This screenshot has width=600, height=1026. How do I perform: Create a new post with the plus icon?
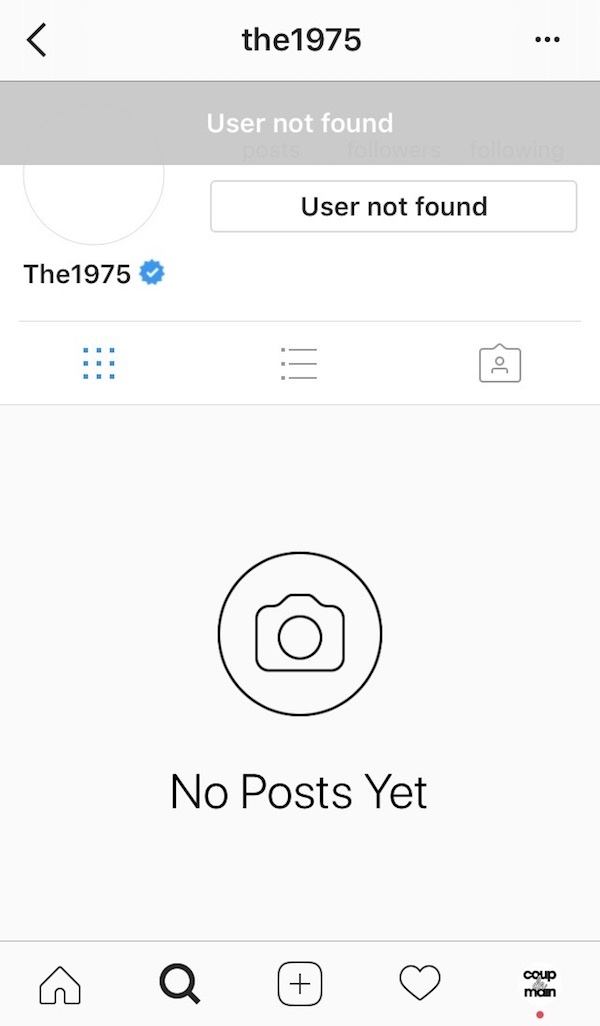[300, 985]
